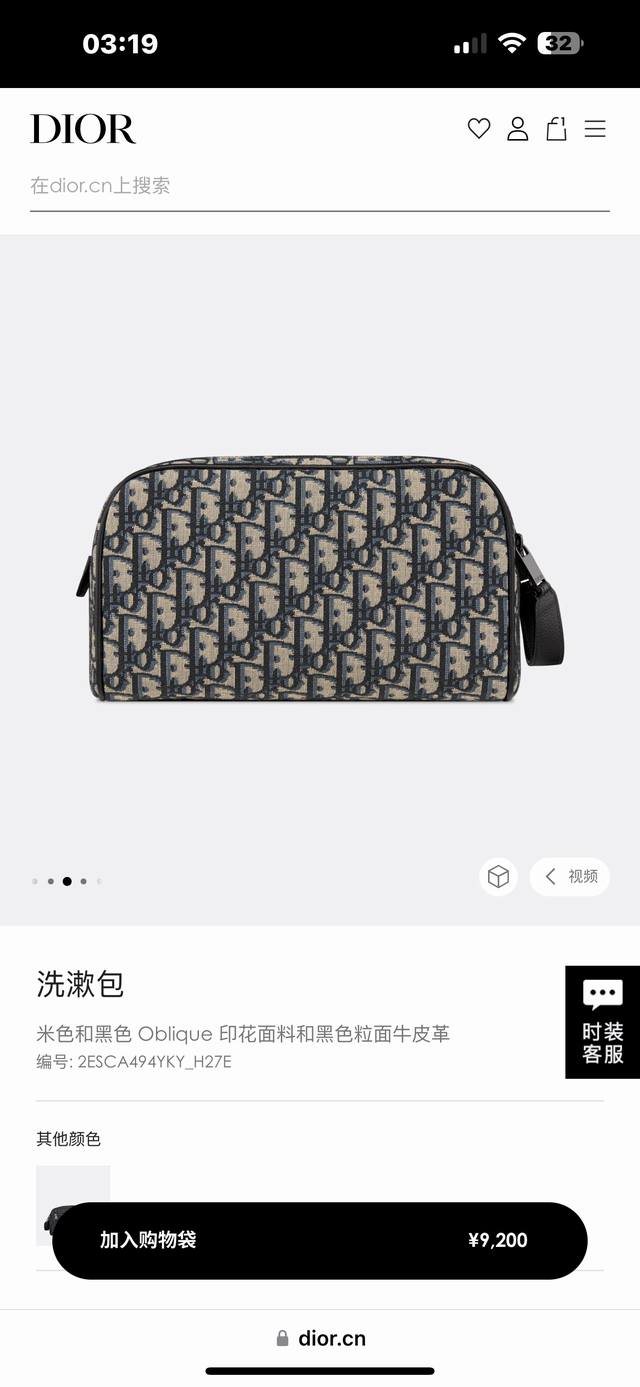640x1387 pixels.
Task: Open the shopping bag icon
Action: coord(556,129)
